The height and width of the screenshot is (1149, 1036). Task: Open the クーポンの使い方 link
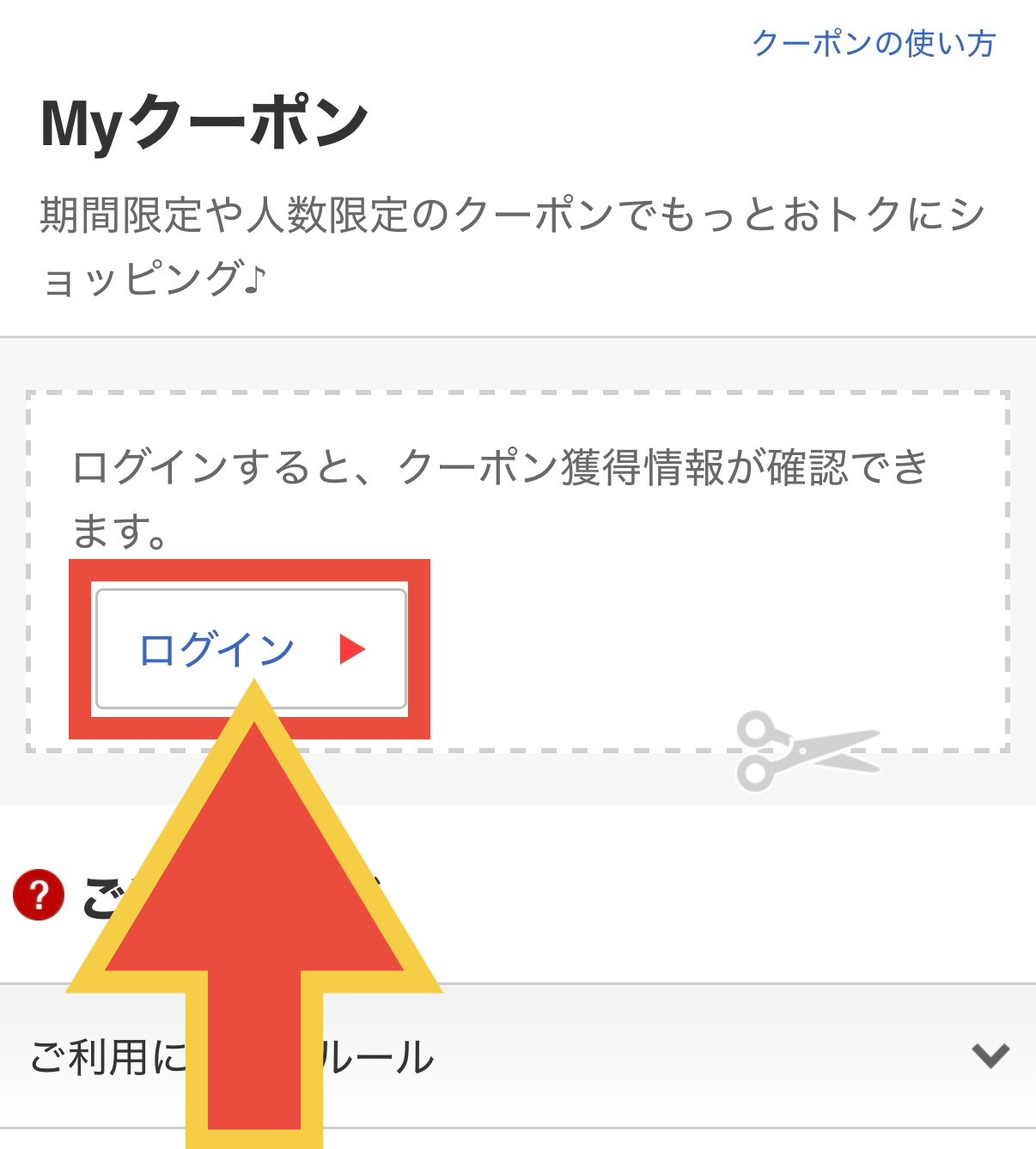[x=873, y=43]
